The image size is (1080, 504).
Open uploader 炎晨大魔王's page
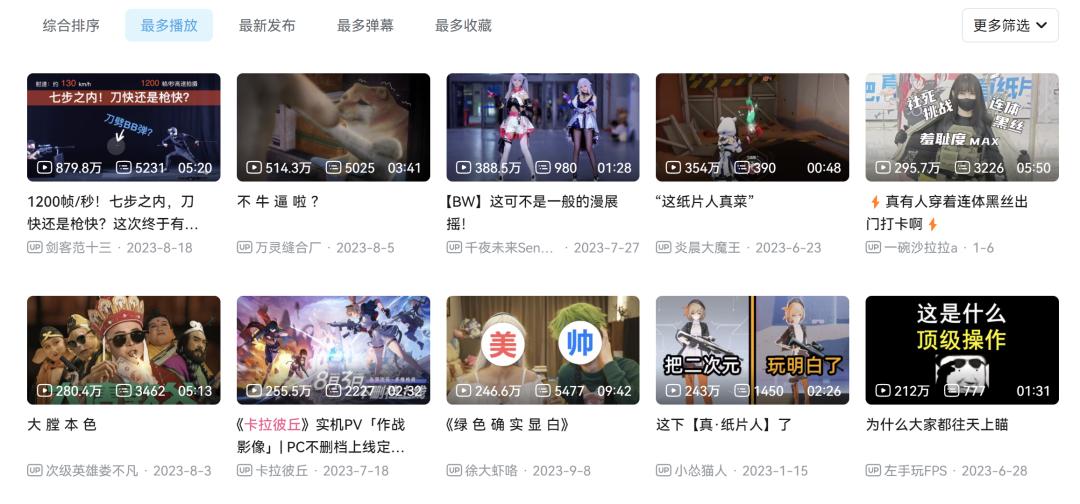point(707,248)
